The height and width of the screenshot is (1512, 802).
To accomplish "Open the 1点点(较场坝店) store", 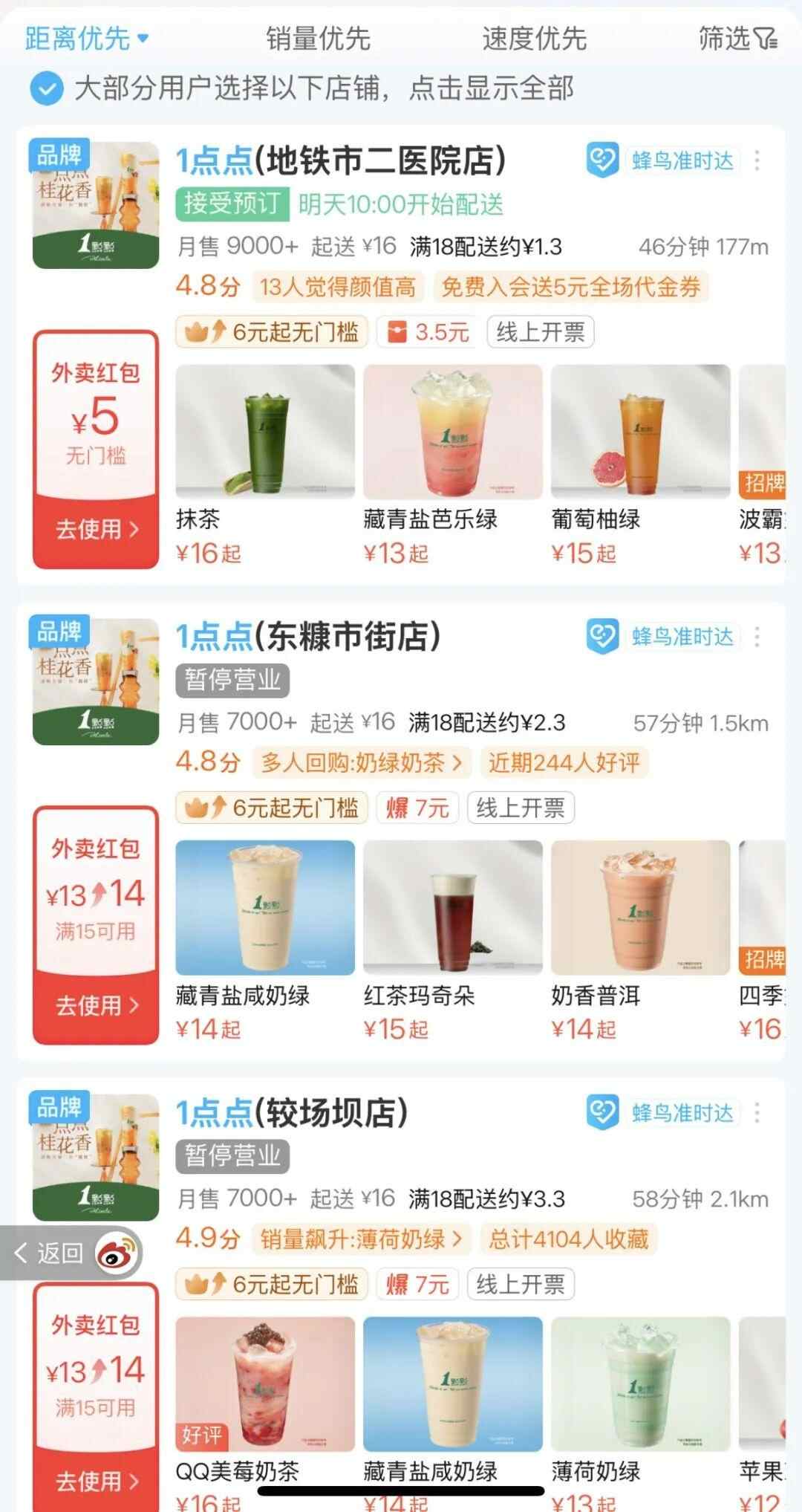I will coord(292,1113).
